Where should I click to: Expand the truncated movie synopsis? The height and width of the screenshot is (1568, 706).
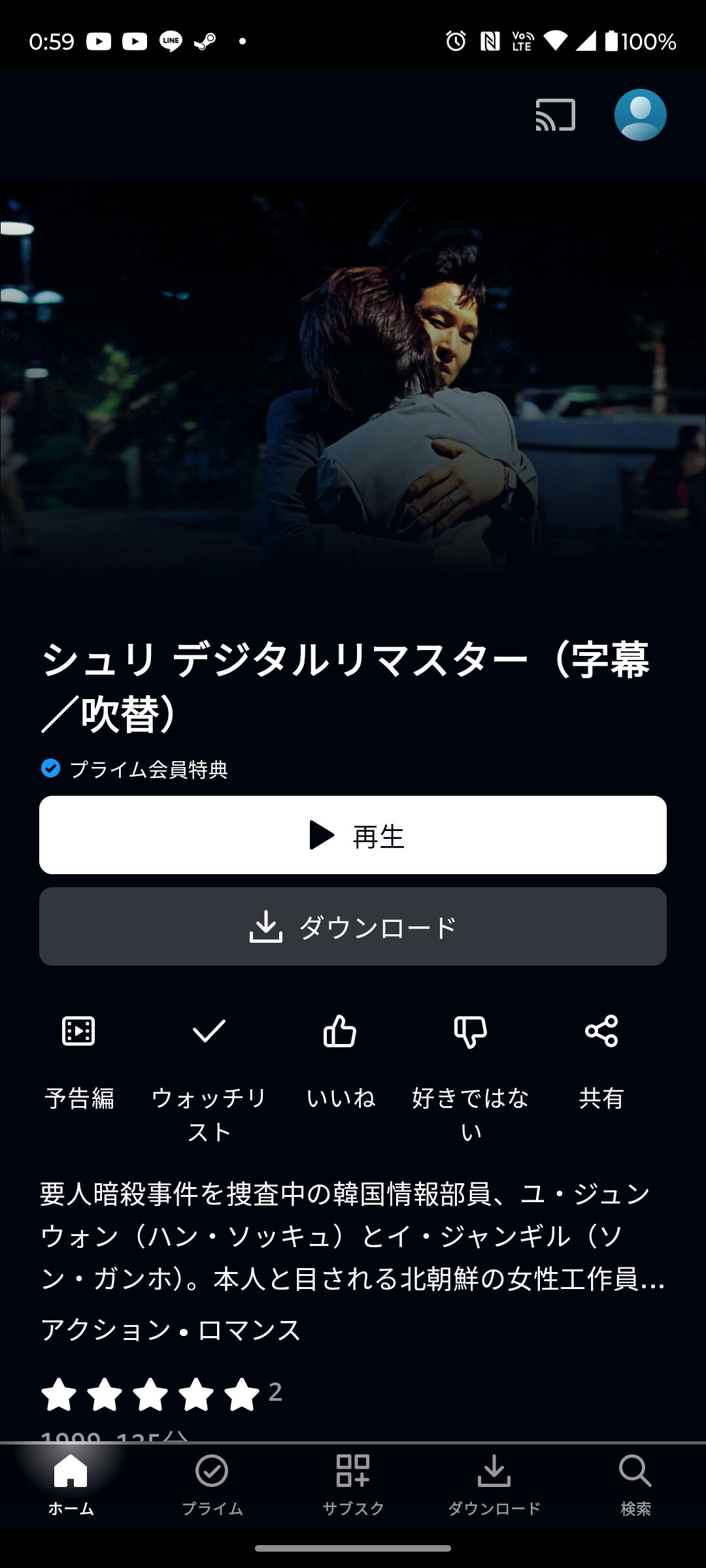click(x=353, y=1236)
